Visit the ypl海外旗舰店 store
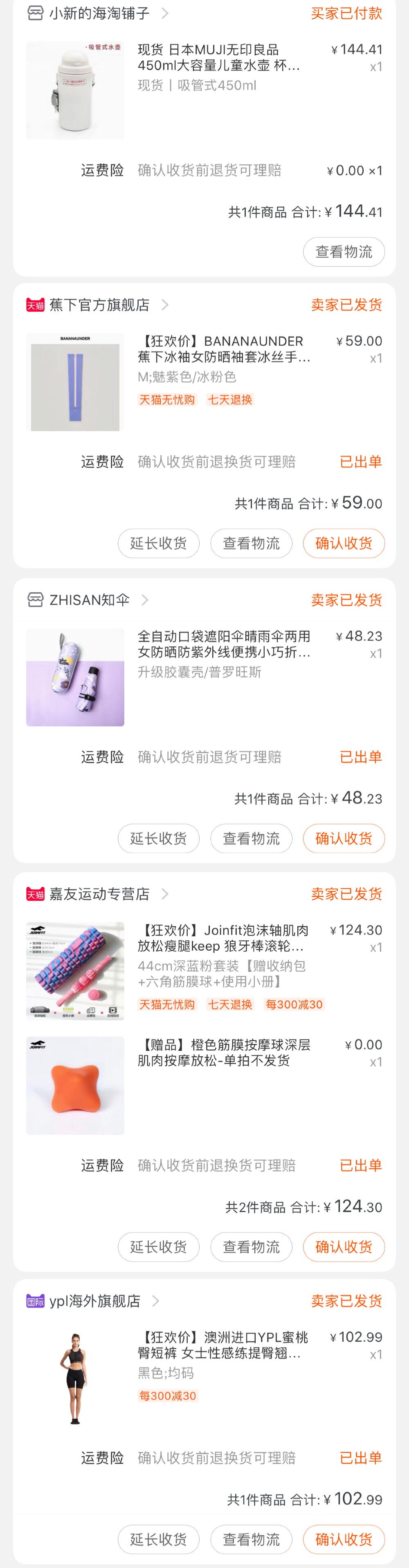Image resolution: width=409 pixels, height=1568 pixels. [x=94, y=1301]
